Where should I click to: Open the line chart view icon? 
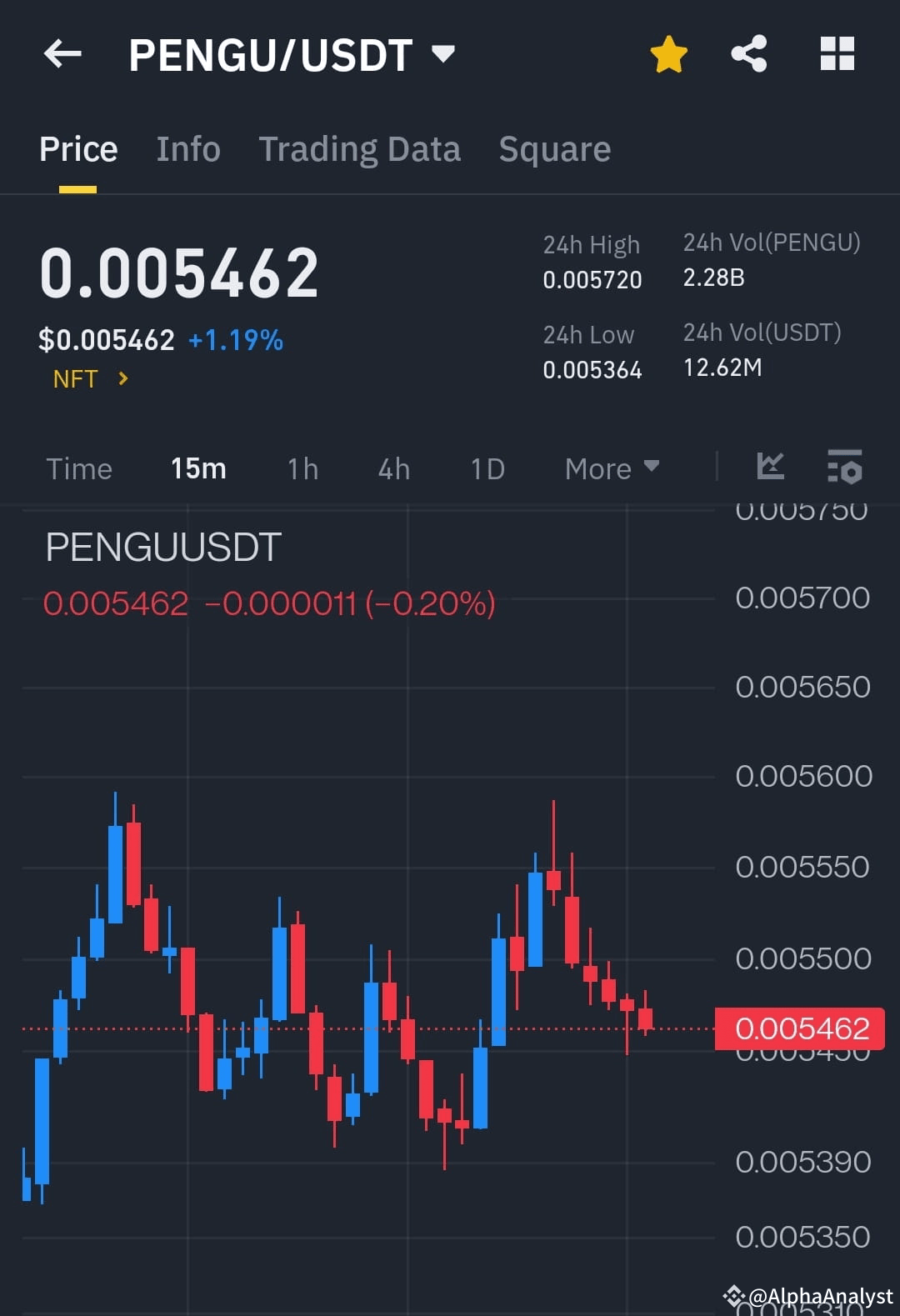point(771,468)
